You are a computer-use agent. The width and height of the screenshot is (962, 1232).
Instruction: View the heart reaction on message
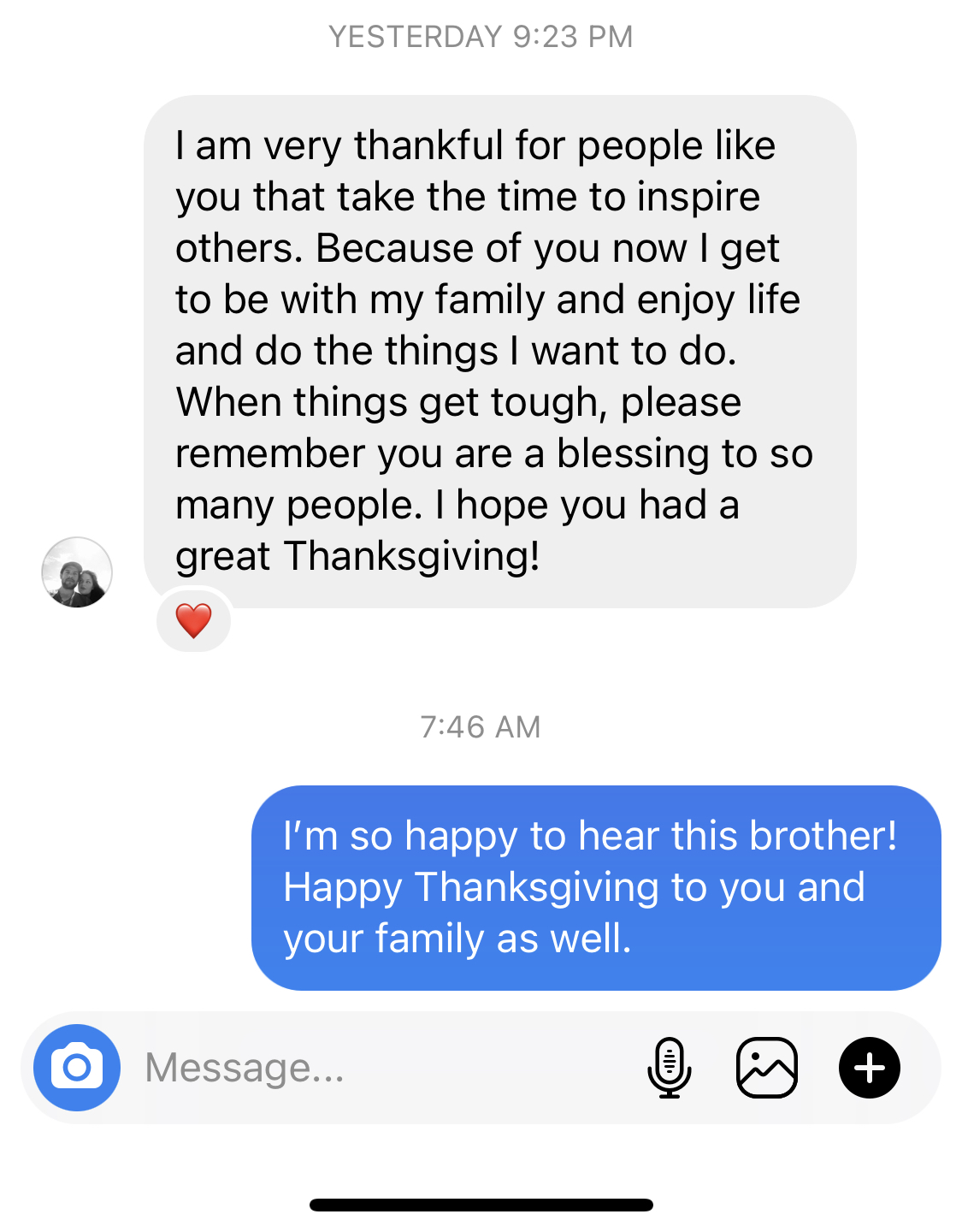pyautogui.click(x=193, y=620)
